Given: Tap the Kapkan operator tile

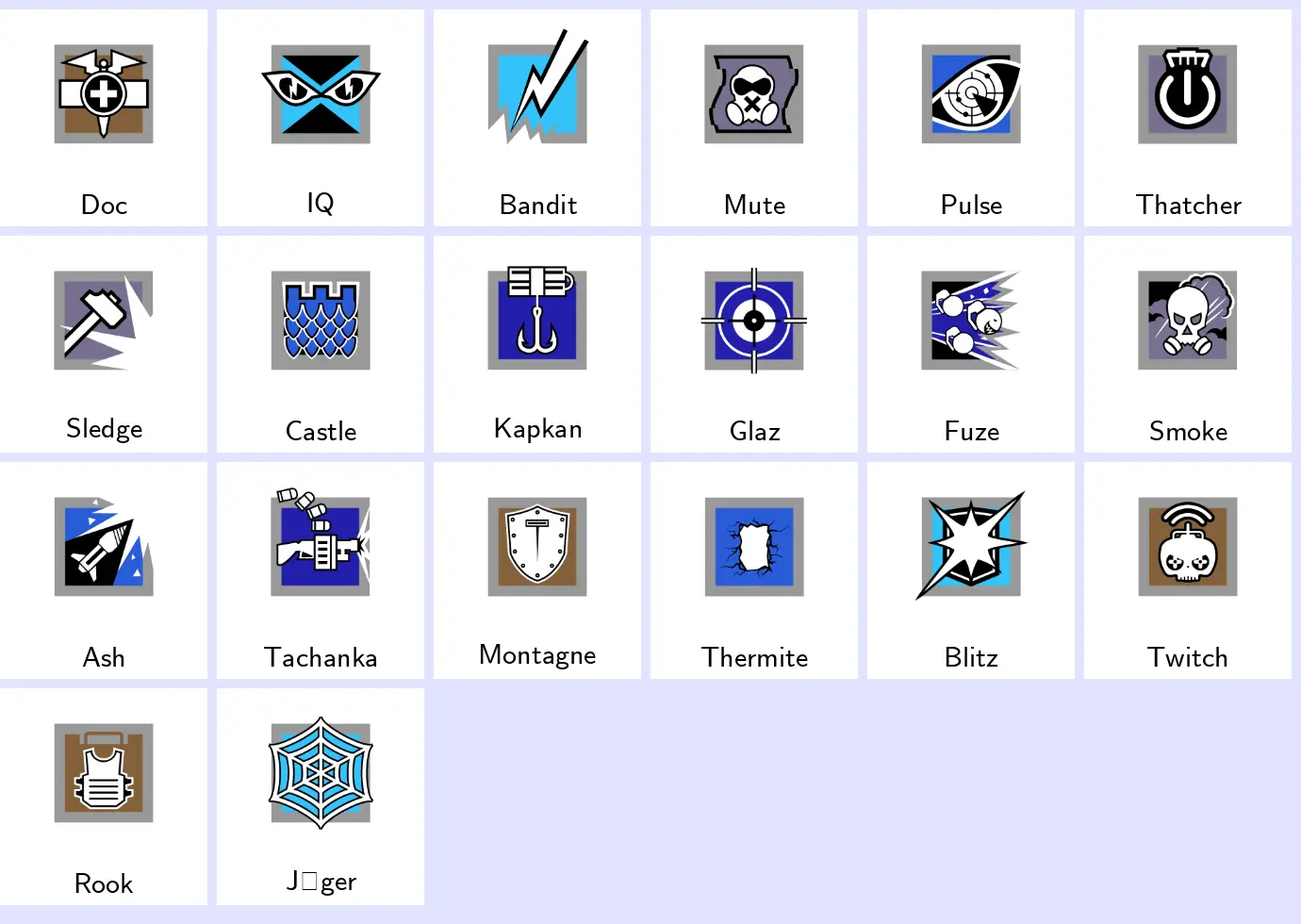Looking at the screenshot, I should click(x=537, y=344).
